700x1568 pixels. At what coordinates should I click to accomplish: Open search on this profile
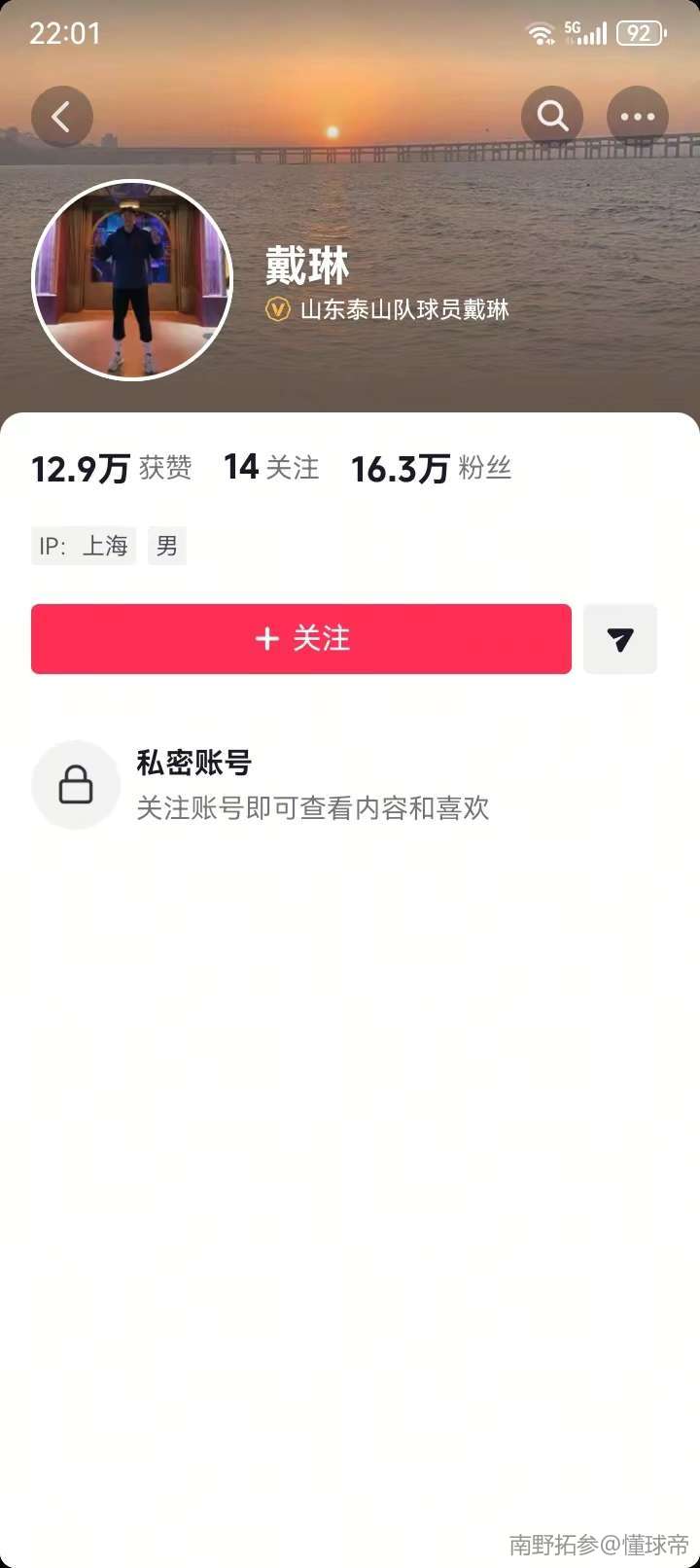(x=552, y=118)
